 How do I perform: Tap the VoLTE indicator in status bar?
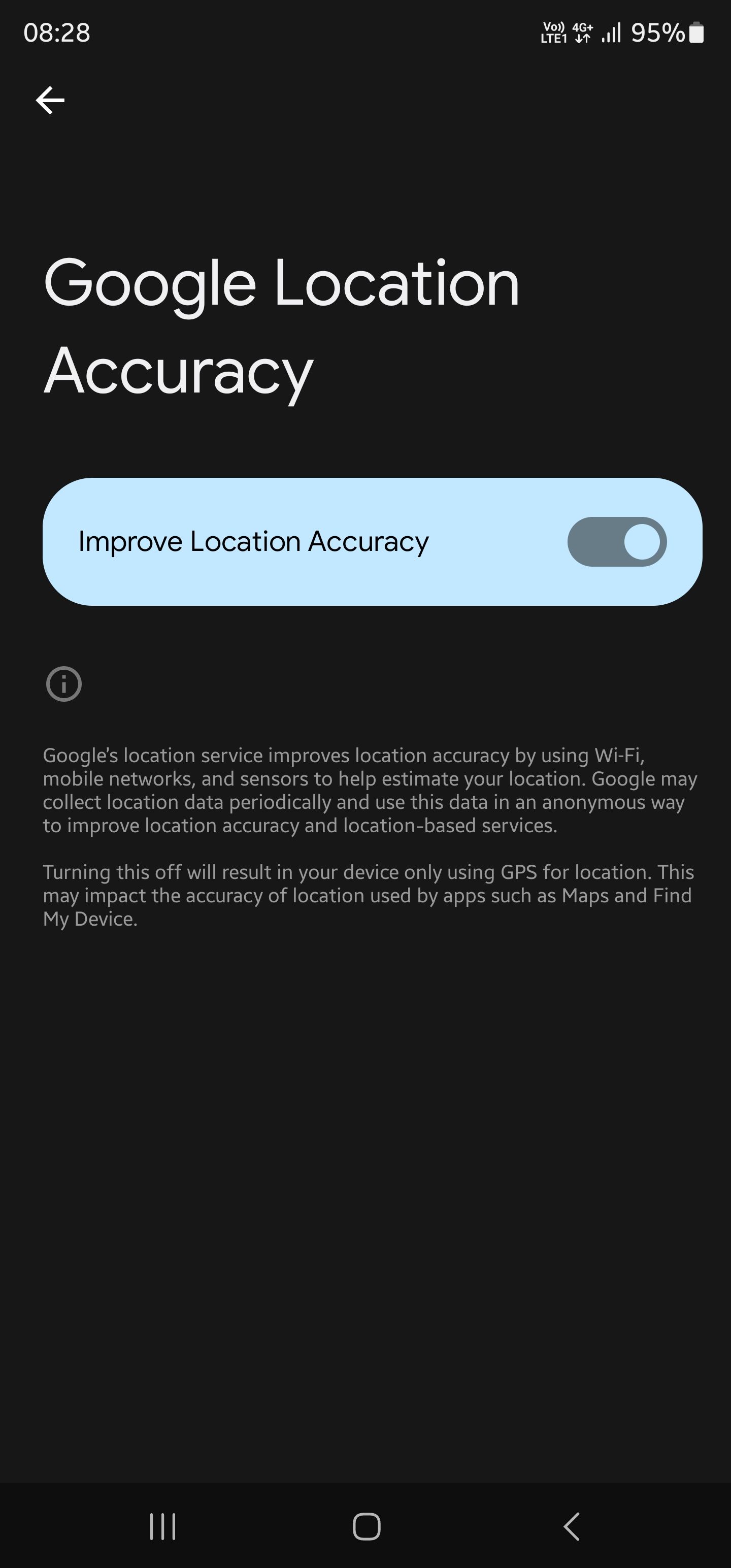click(x=553, y=34)
